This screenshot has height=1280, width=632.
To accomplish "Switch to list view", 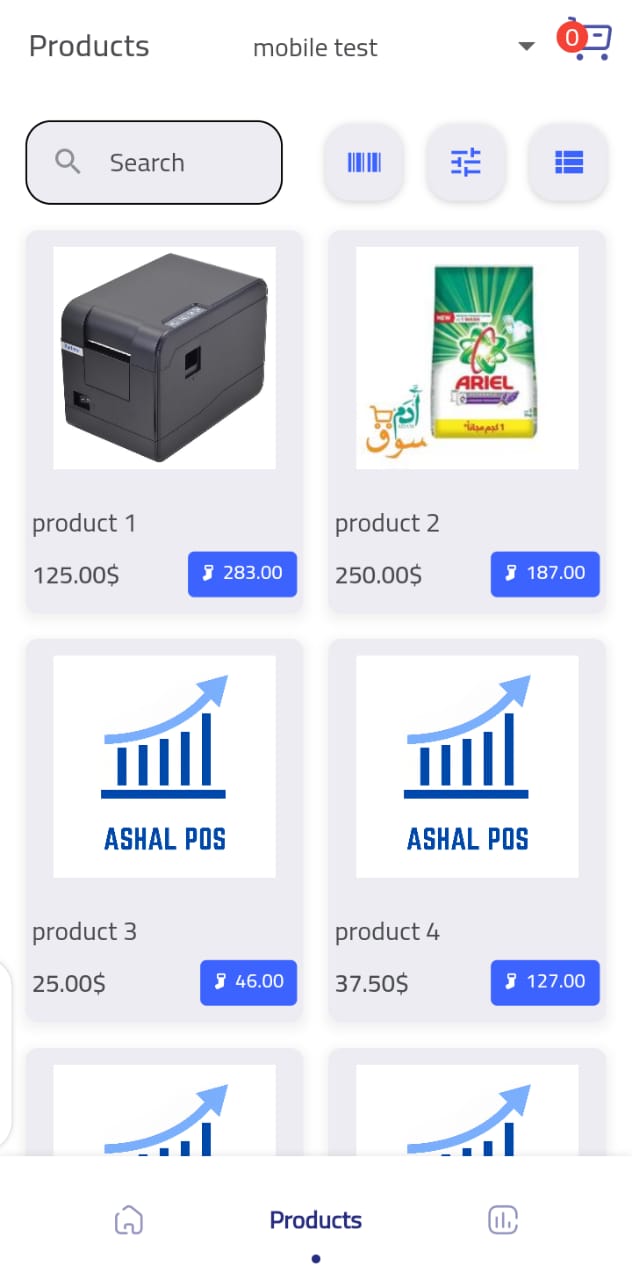I will tap(568, 162).
